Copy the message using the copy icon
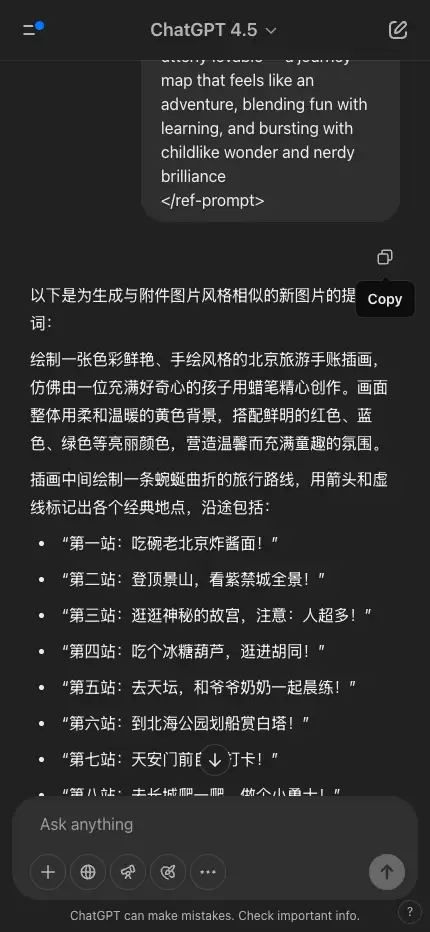 (x=385, y=257)
